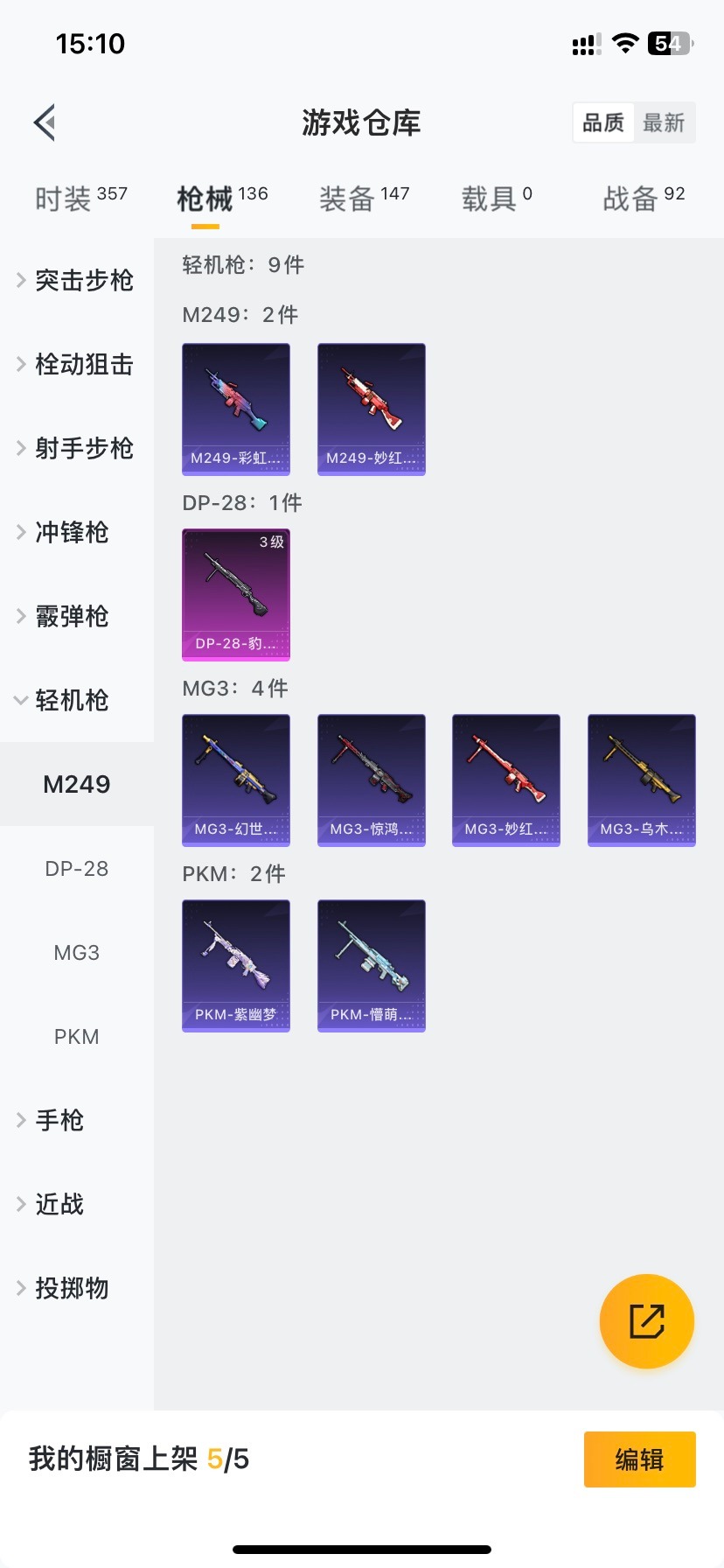This screenshot has width=724, height=1568.
Task: Switch to the 时装 tab
Action: tap(80, 199)
